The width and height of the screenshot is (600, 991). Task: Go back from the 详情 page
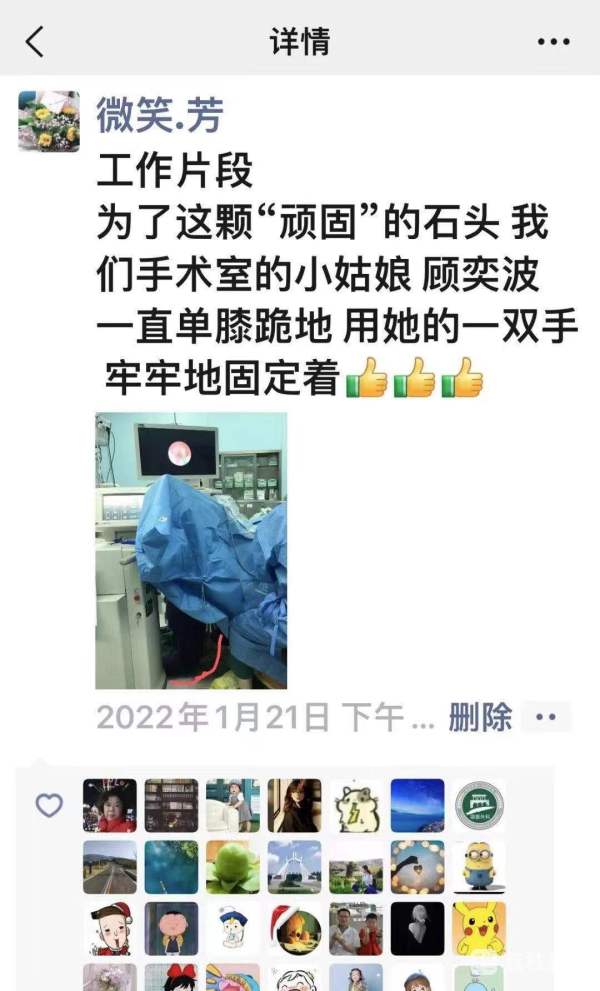click(35, 42)
